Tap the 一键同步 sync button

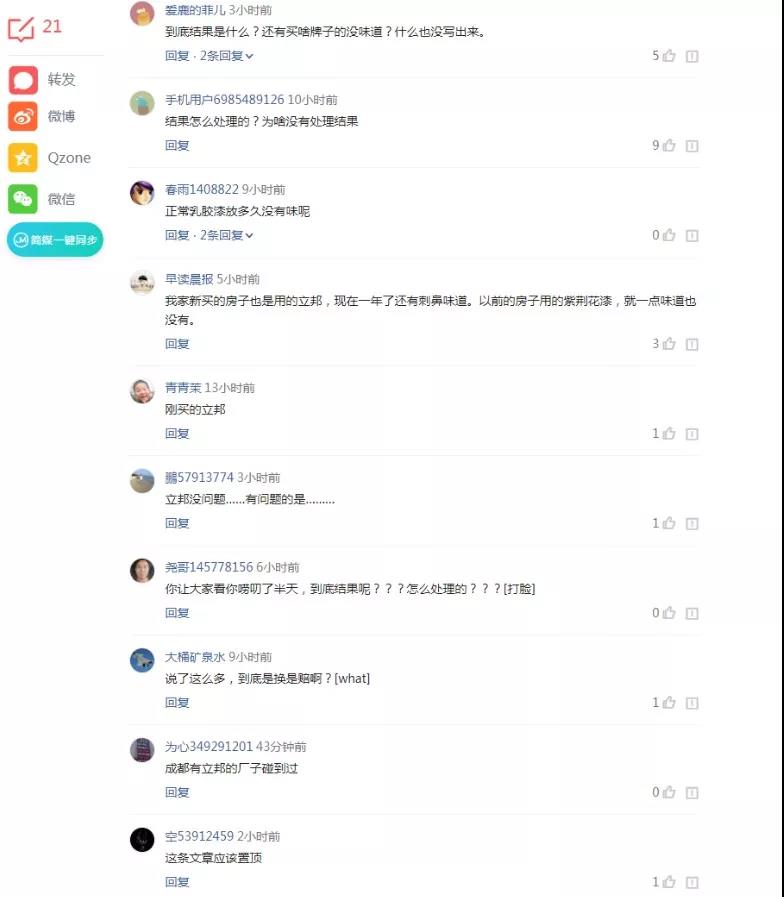[55, 240]
